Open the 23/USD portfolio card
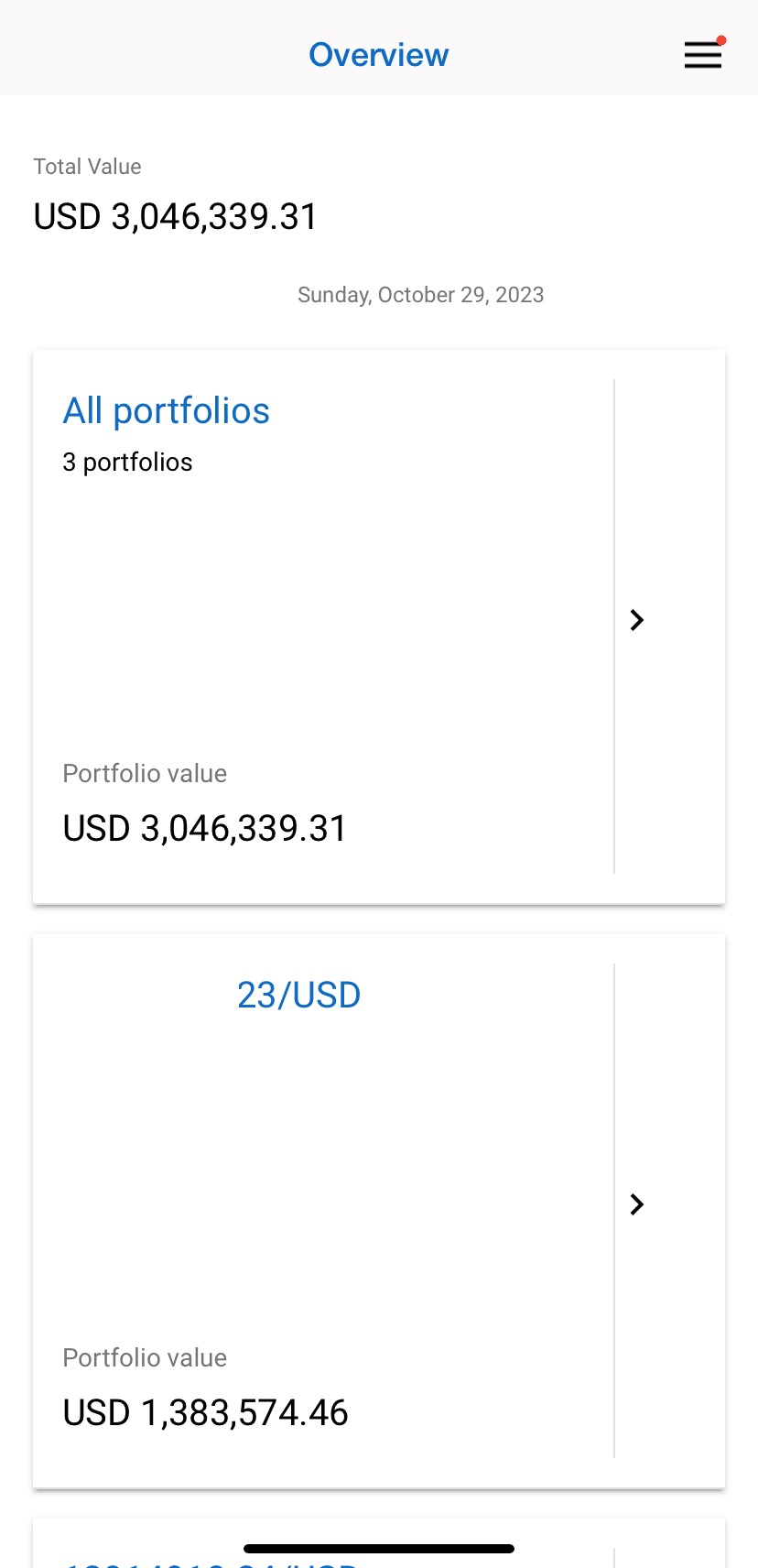 tap(379, 1211)
